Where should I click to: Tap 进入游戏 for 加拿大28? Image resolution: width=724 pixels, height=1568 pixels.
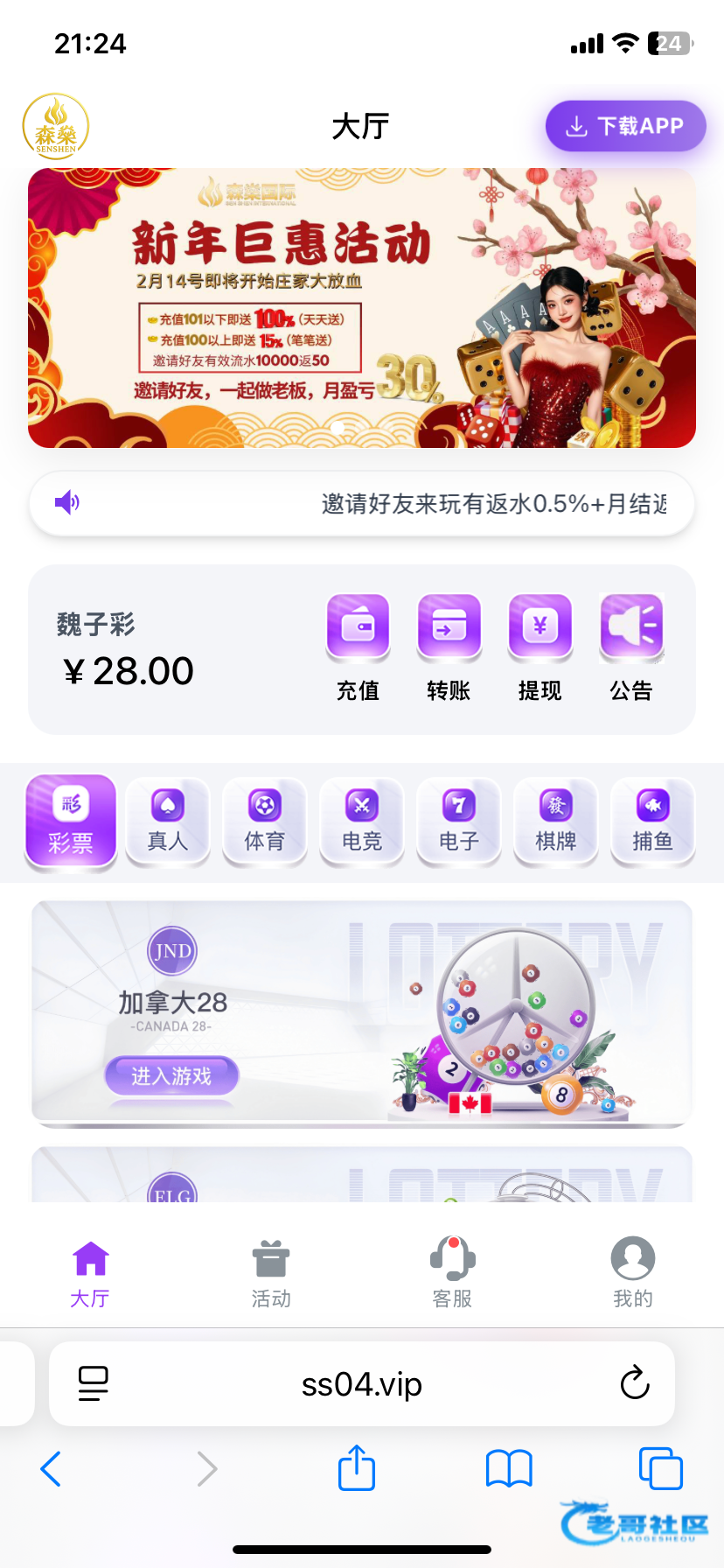pos(172,1075)
